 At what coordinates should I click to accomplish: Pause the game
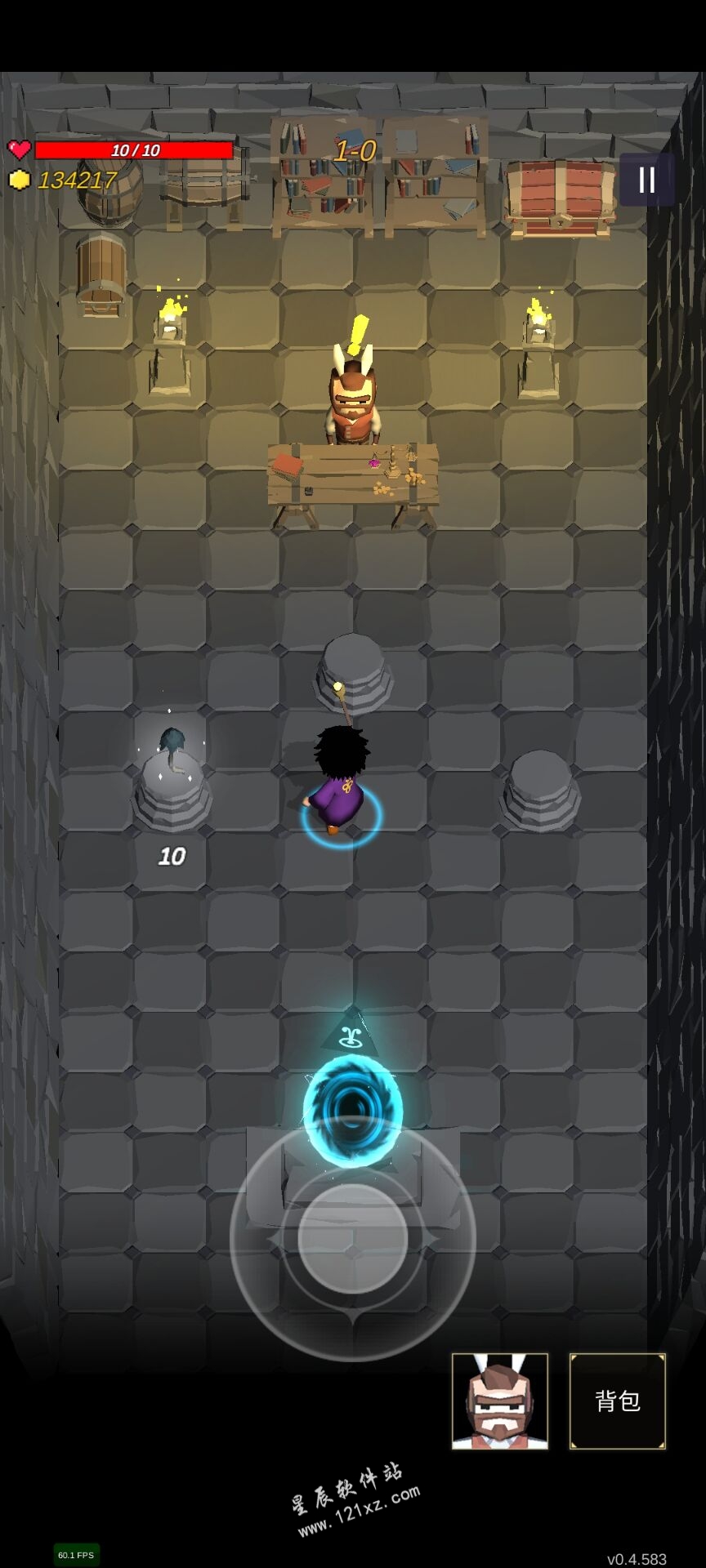pos(646,180)
